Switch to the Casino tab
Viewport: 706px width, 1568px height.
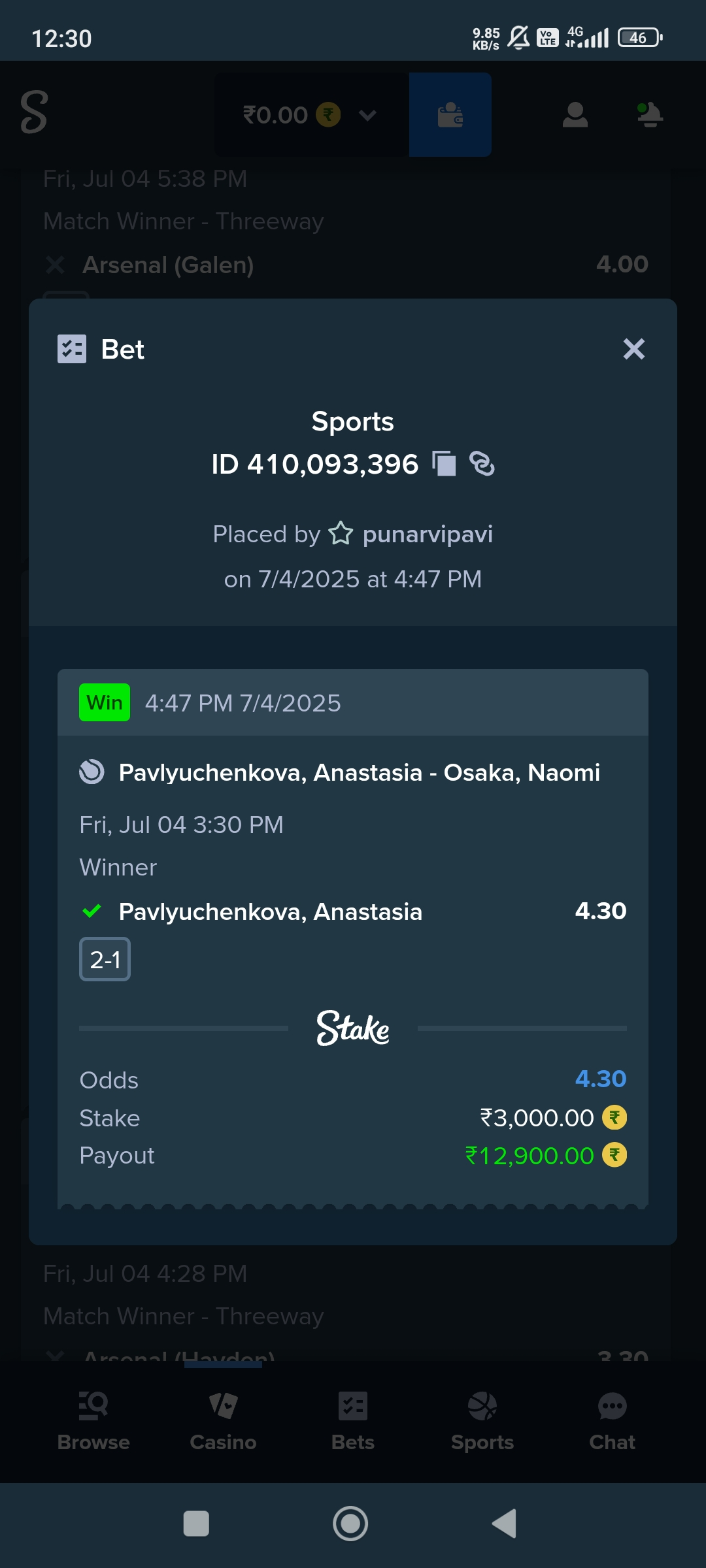(x=223, y=1420)
